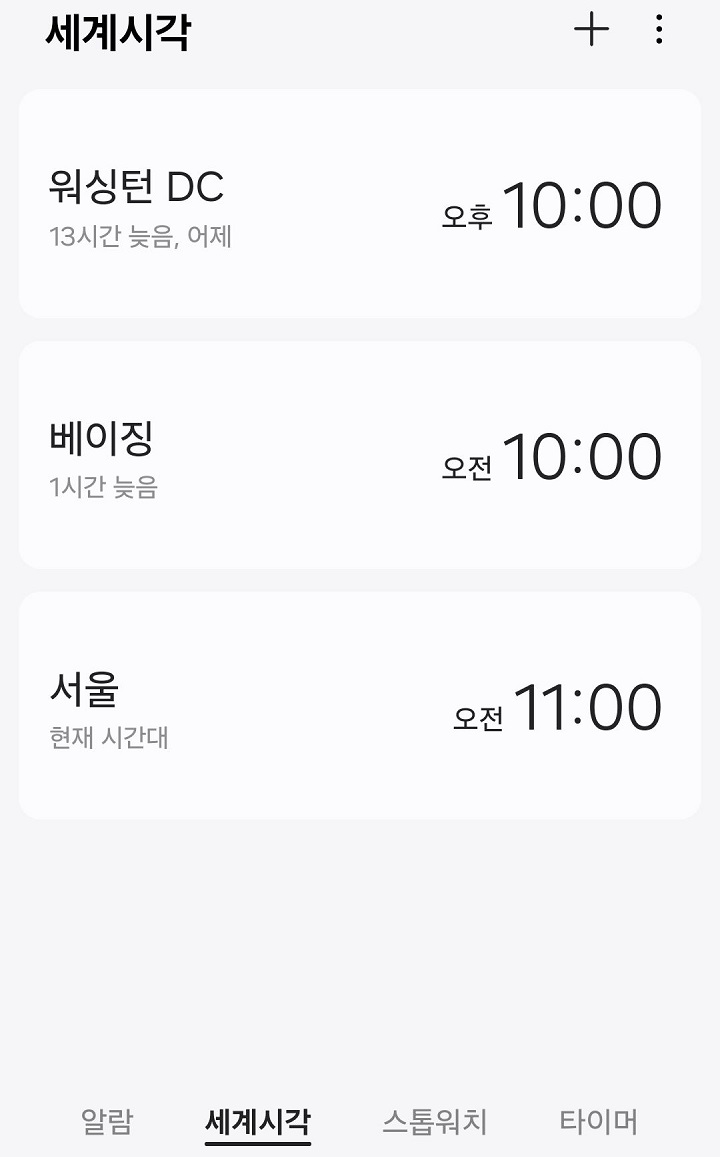This screenshot has height=1157, width=720.
Task: Open the more options menu
Action: coord(657,29)
